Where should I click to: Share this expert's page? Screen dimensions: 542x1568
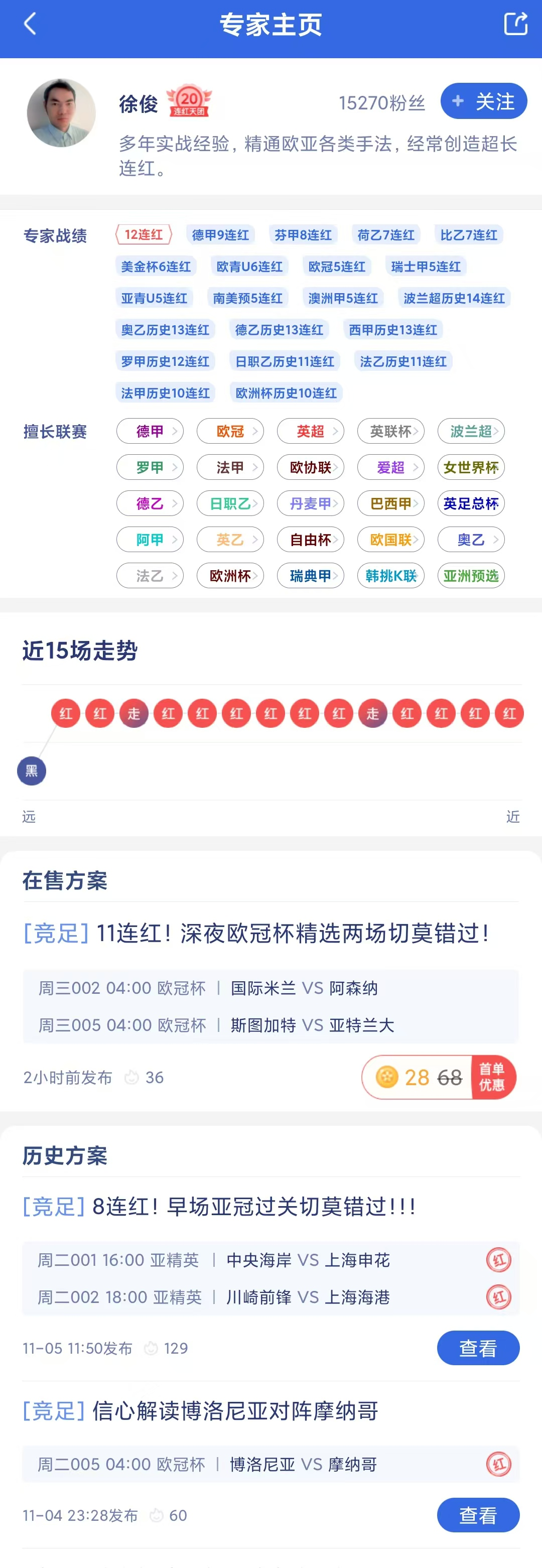click(x=515, y=25)
